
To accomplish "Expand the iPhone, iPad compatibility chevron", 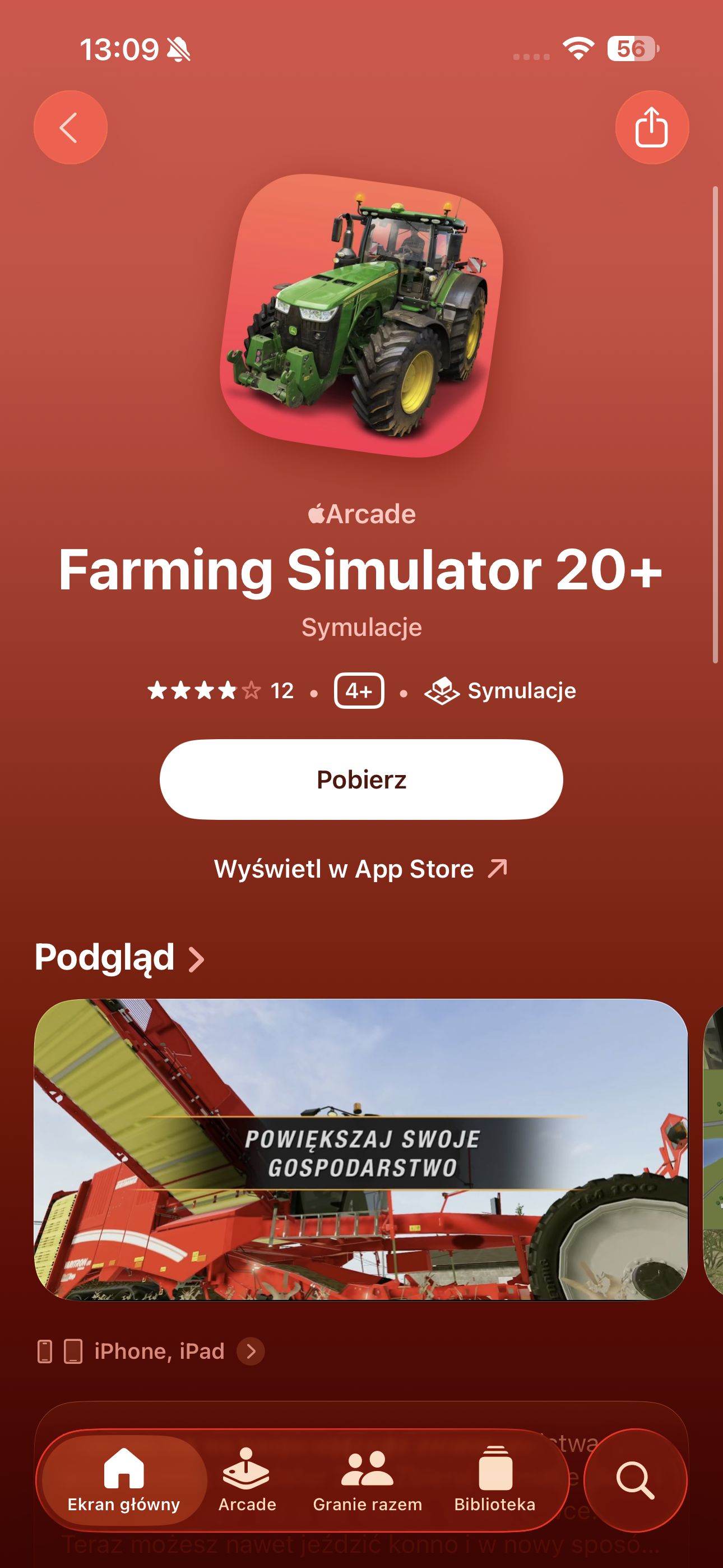I will pos(251,1352).
